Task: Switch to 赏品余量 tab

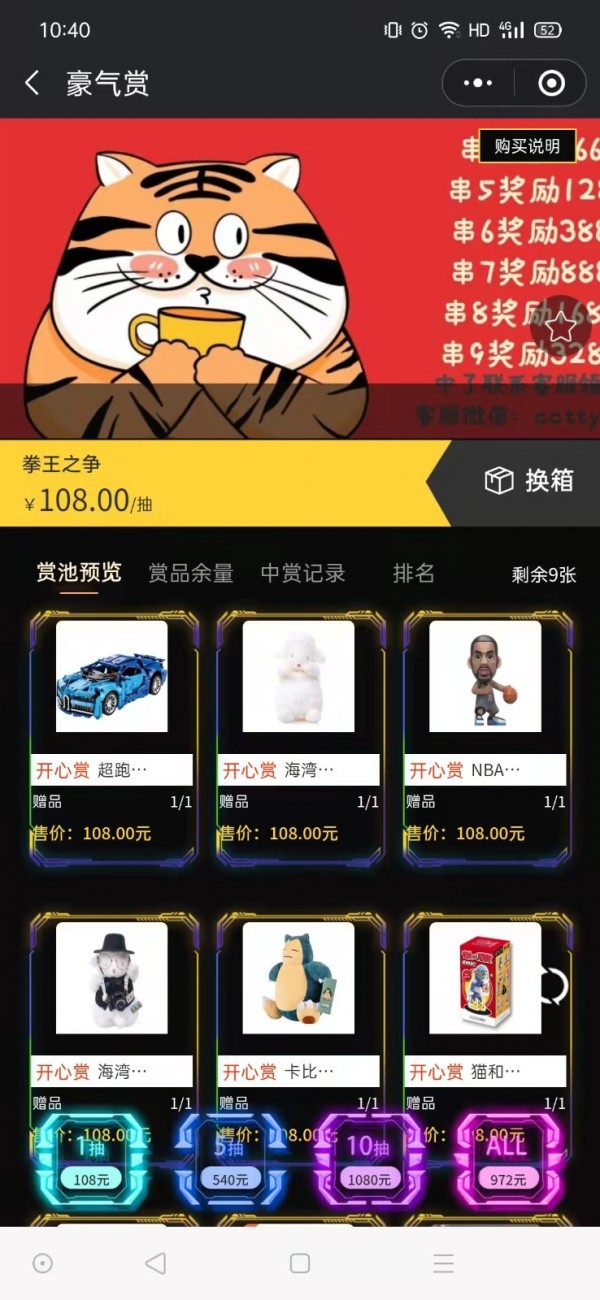Action: click(191, 573)
